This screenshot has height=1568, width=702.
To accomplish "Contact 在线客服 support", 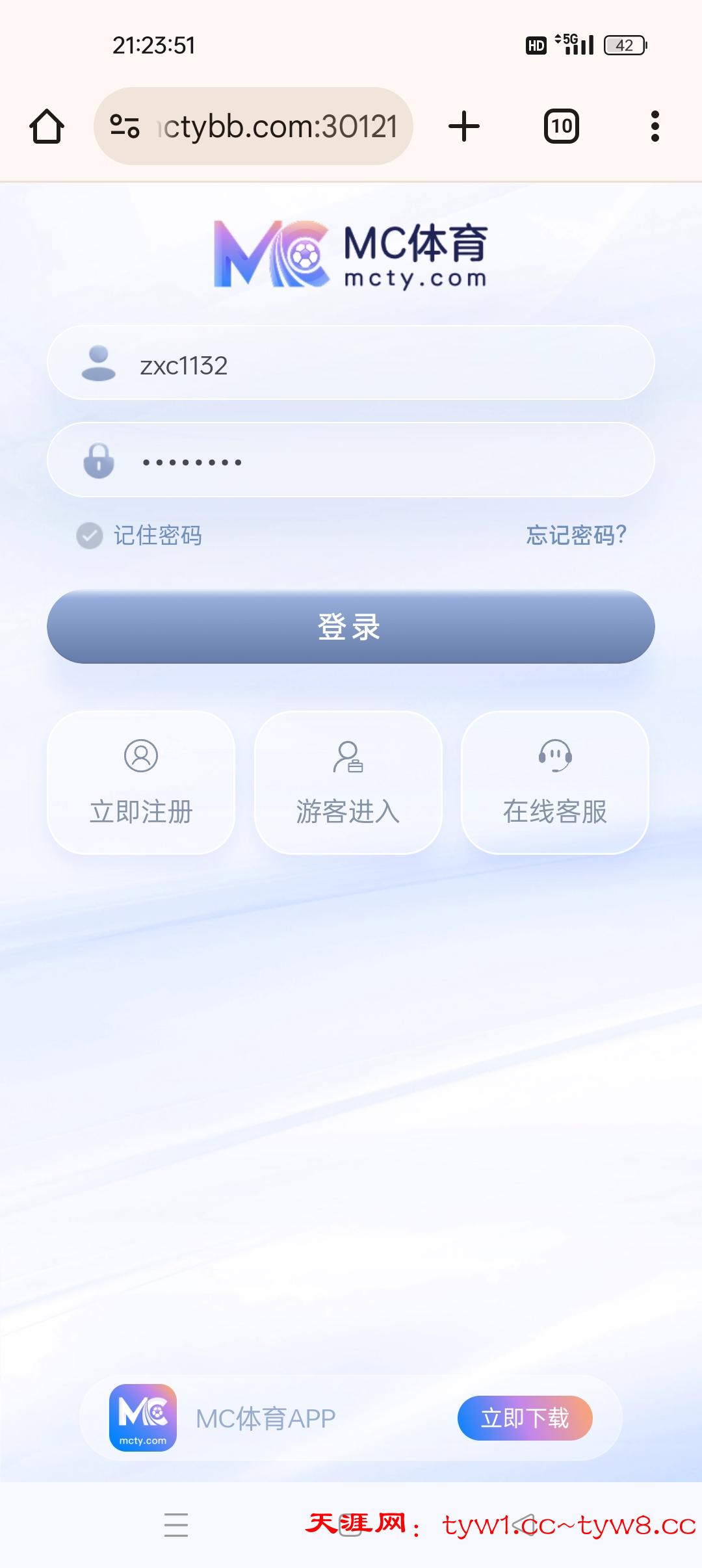I will click(554, 783).
